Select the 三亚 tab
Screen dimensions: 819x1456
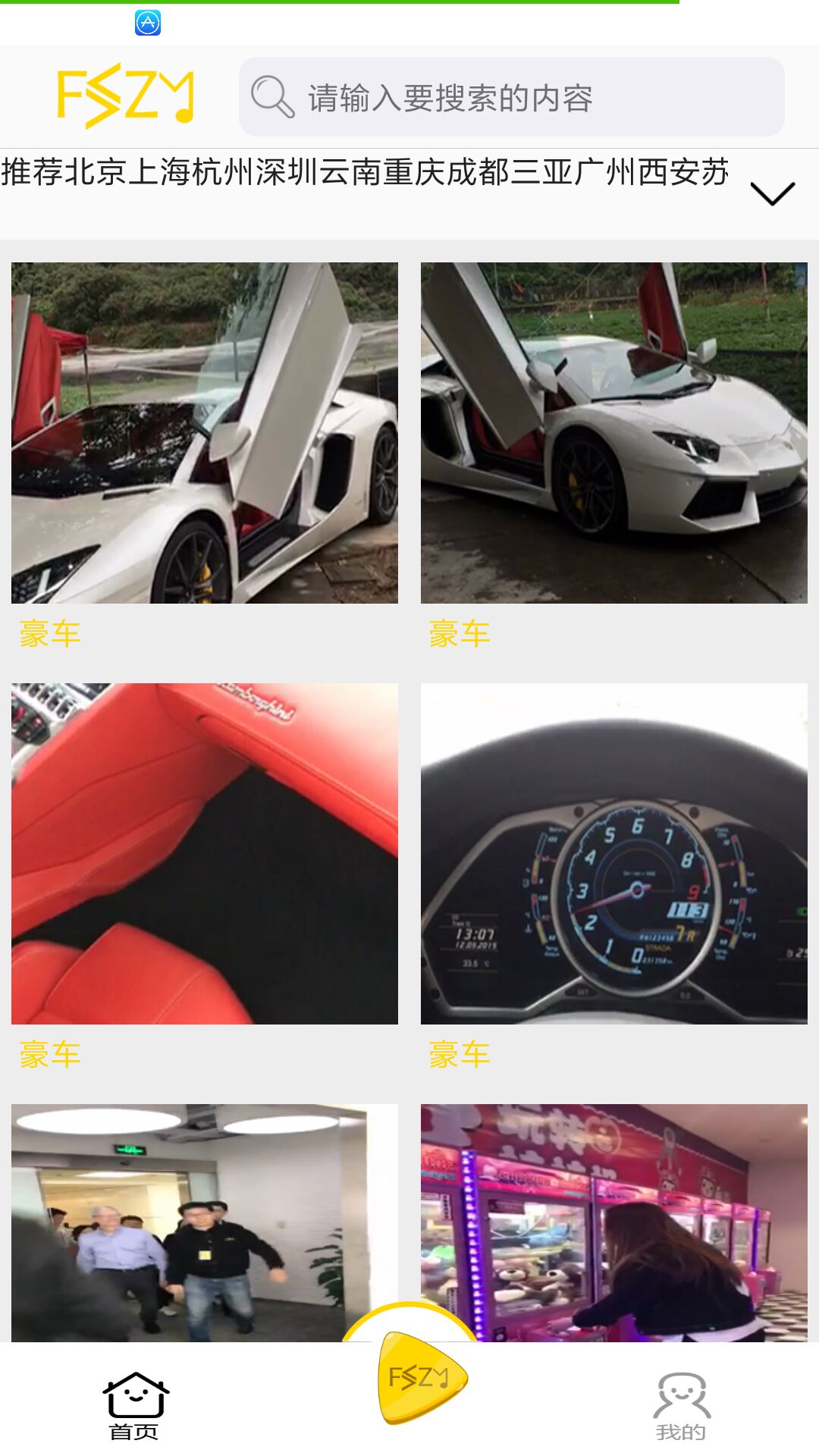[541, 172]
